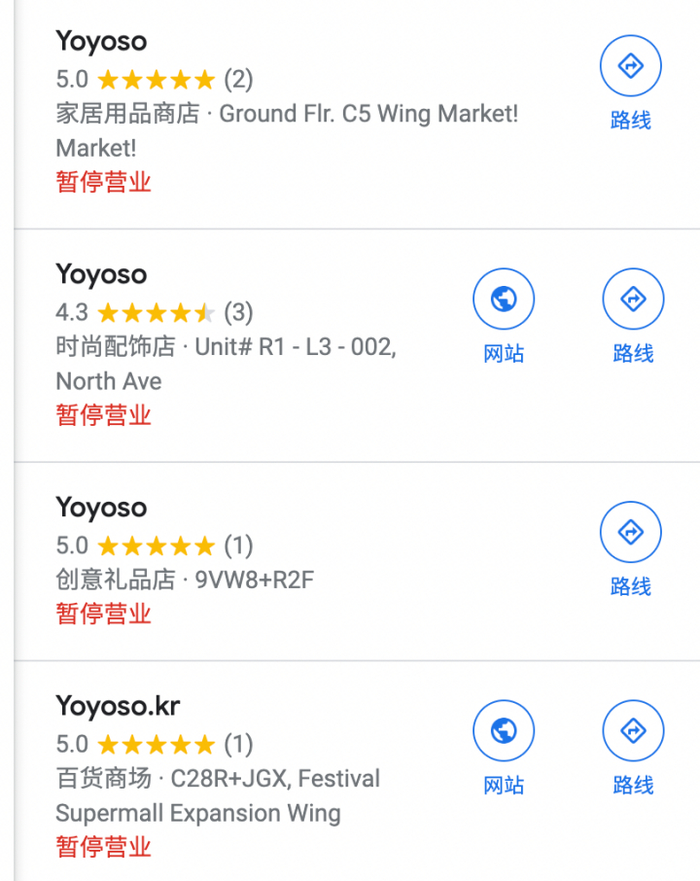Viewport: 700px width, 881px height.
Task: Open the Yoyoso 创意礼品店 listing
Action: click(x=101, y=508)
